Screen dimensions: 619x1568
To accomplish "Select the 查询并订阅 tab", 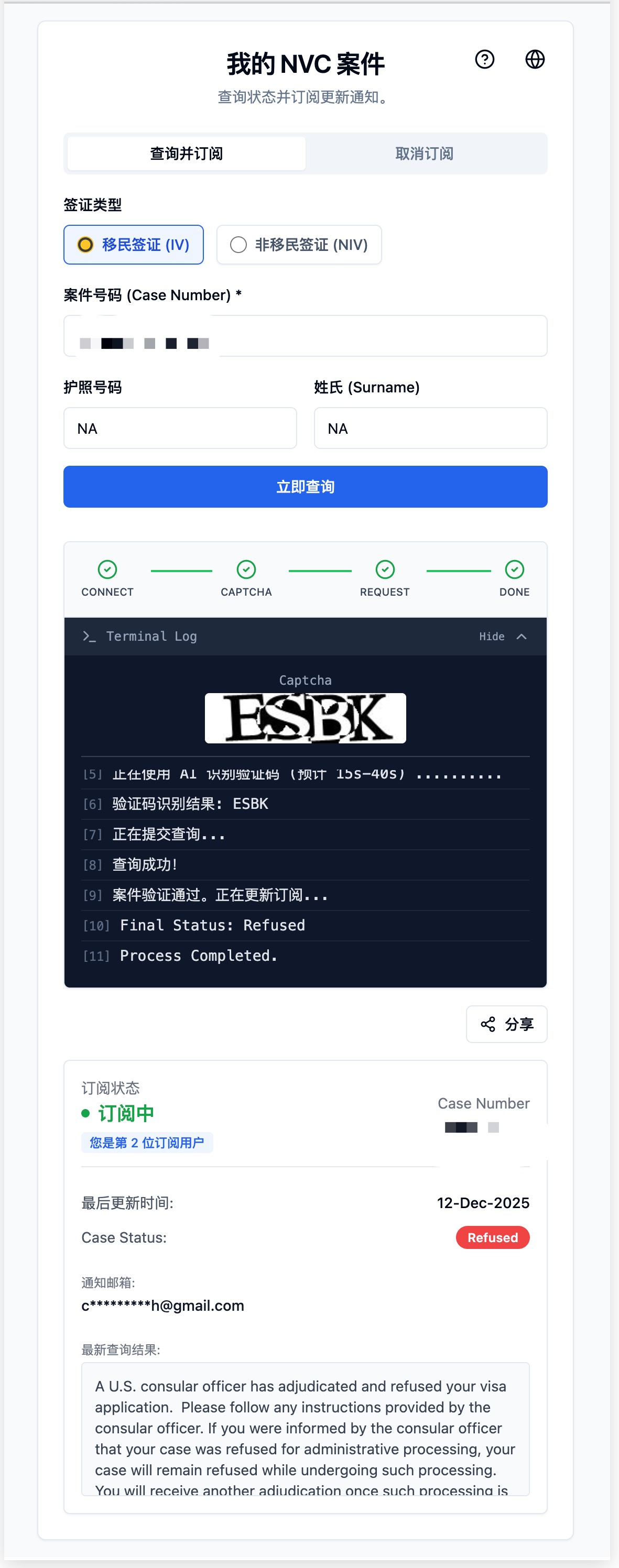I will pos(187,153).
